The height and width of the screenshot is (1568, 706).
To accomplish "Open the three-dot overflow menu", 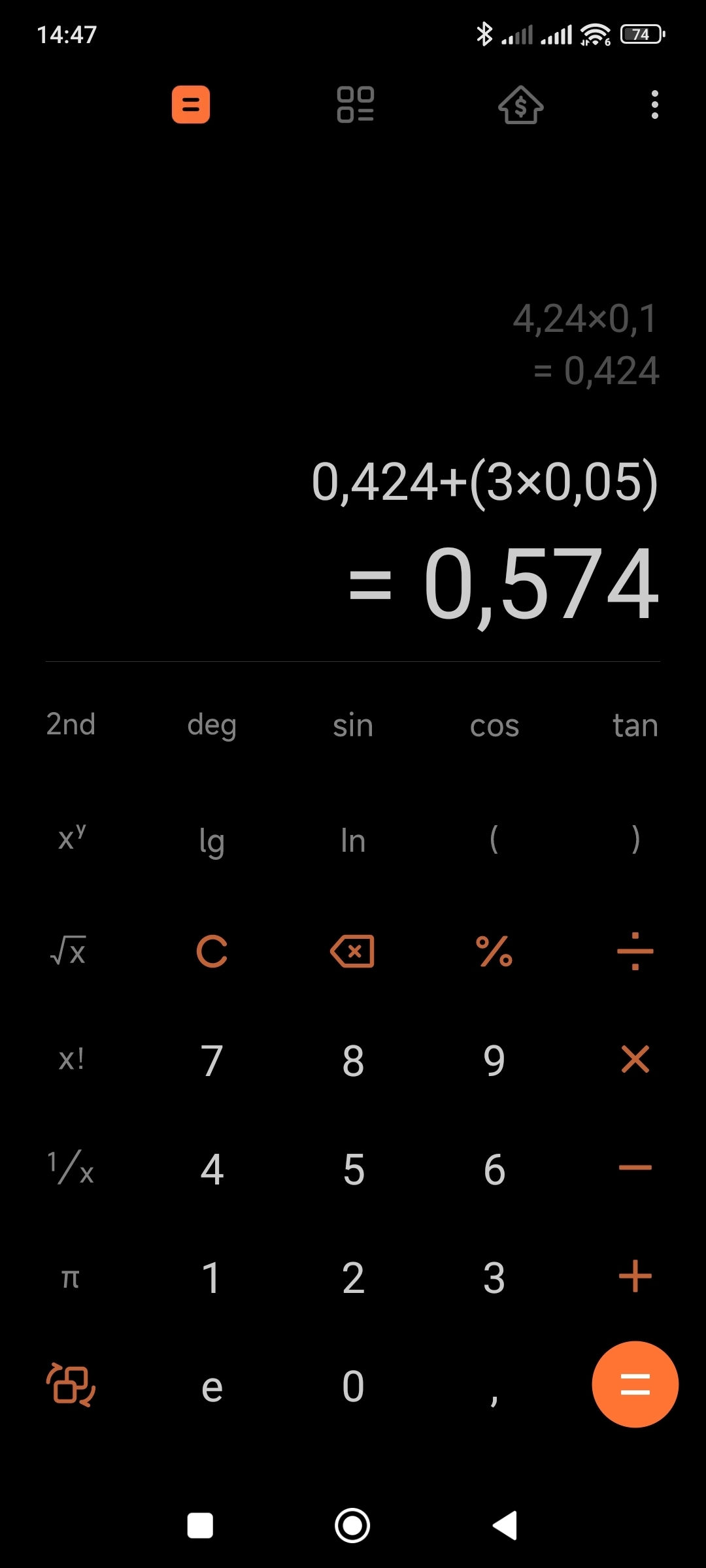I will (654, 105).
